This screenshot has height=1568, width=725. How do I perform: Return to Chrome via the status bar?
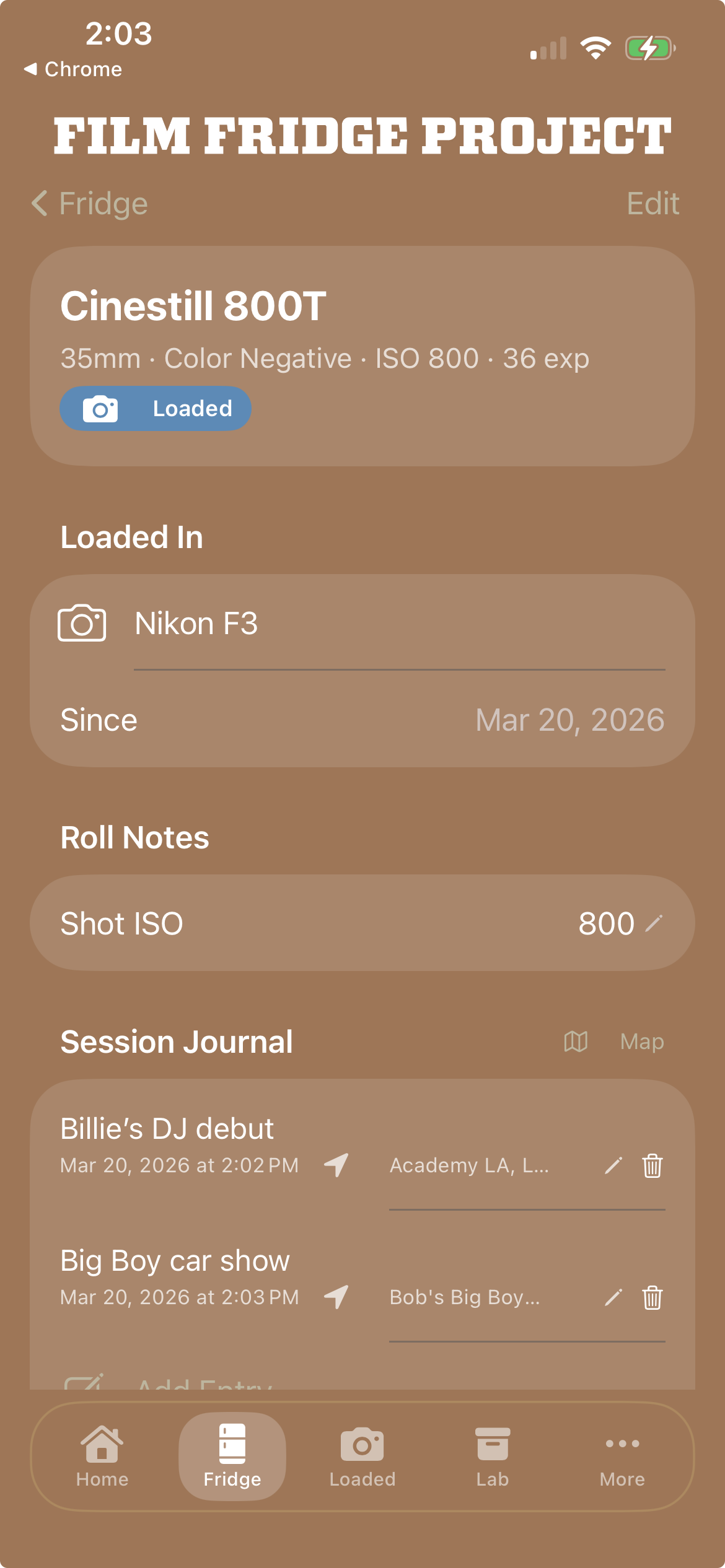pos(73,69)
